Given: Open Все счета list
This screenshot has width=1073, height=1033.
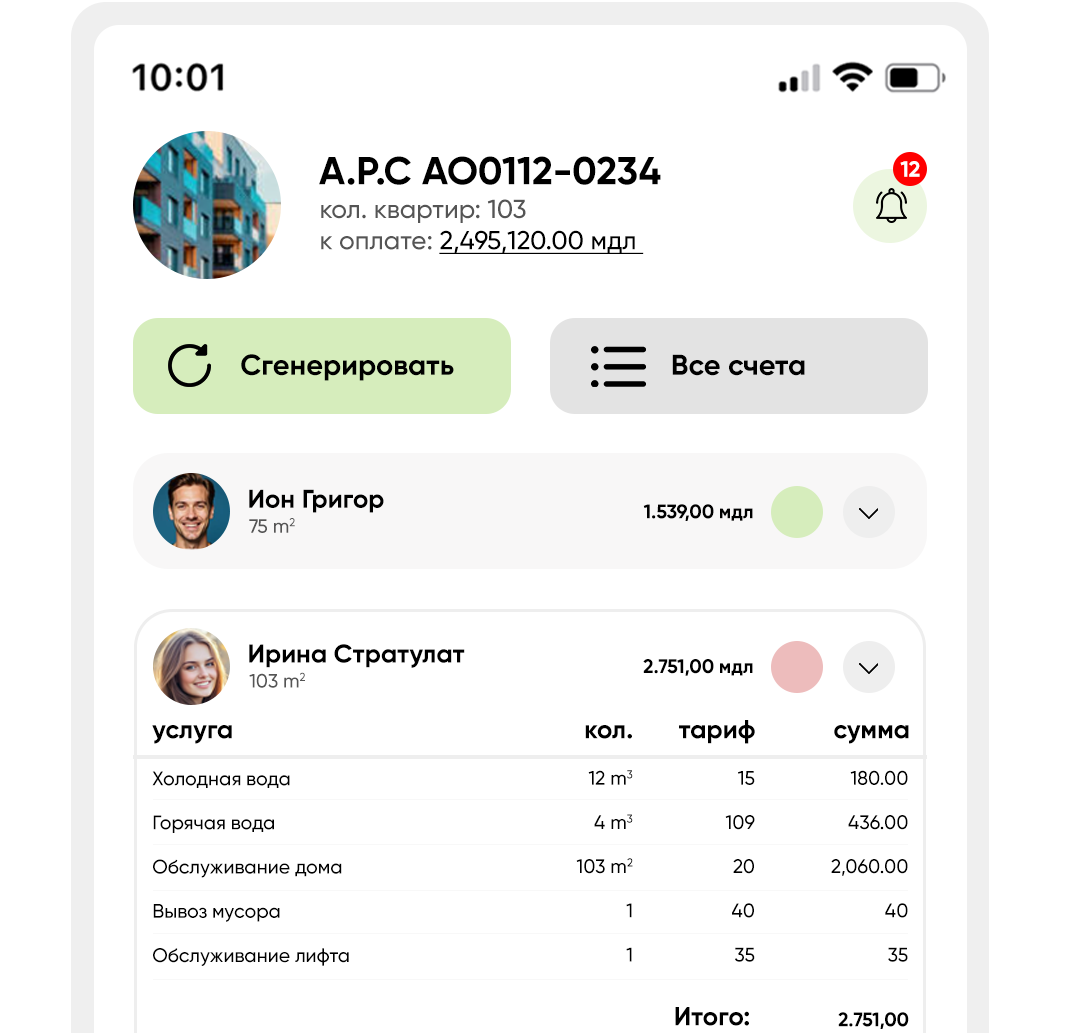Looking at the screenshot, I should [x=738, y=366].
